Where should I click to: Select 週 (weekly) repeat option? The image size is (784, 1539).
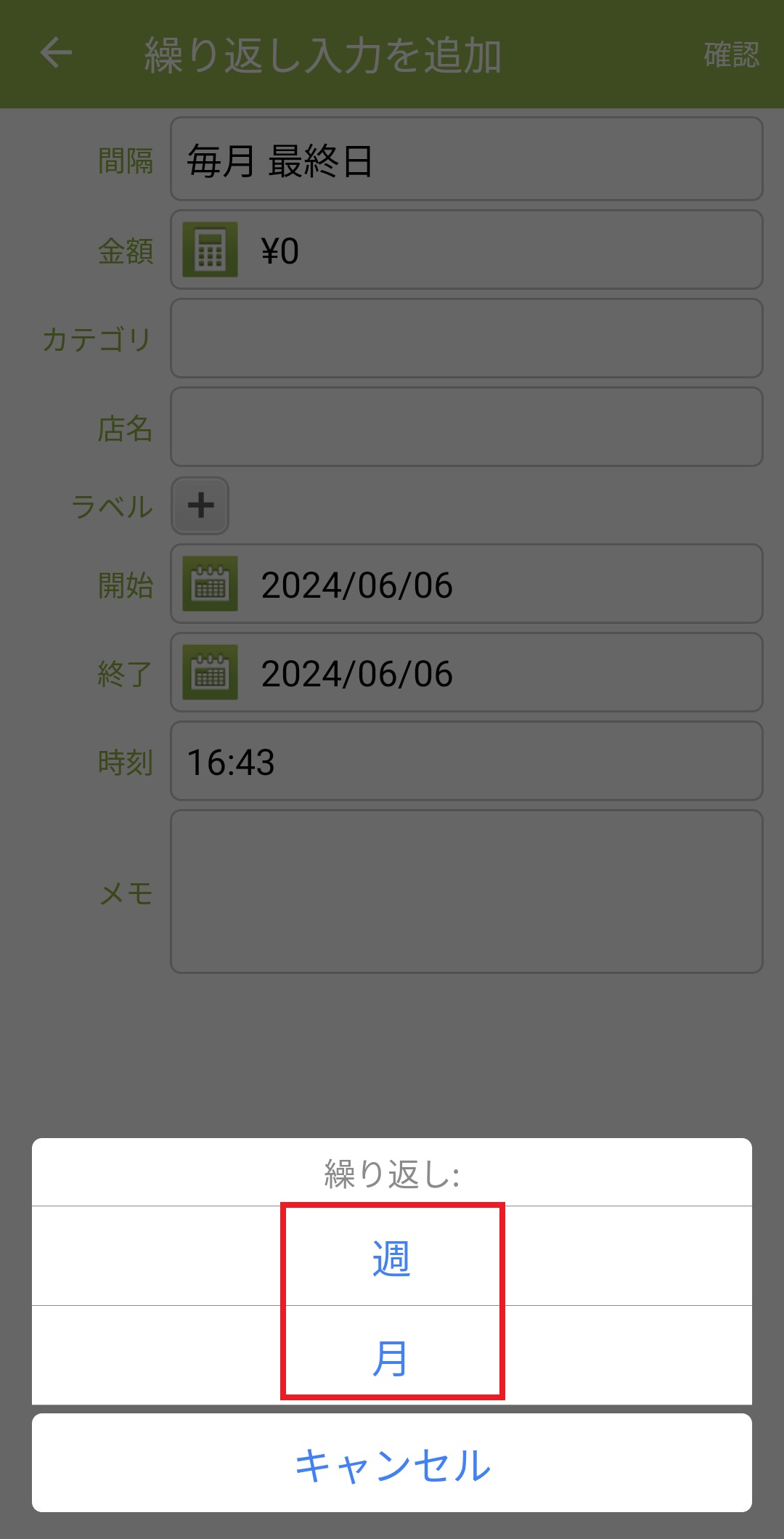point(392,1257)
